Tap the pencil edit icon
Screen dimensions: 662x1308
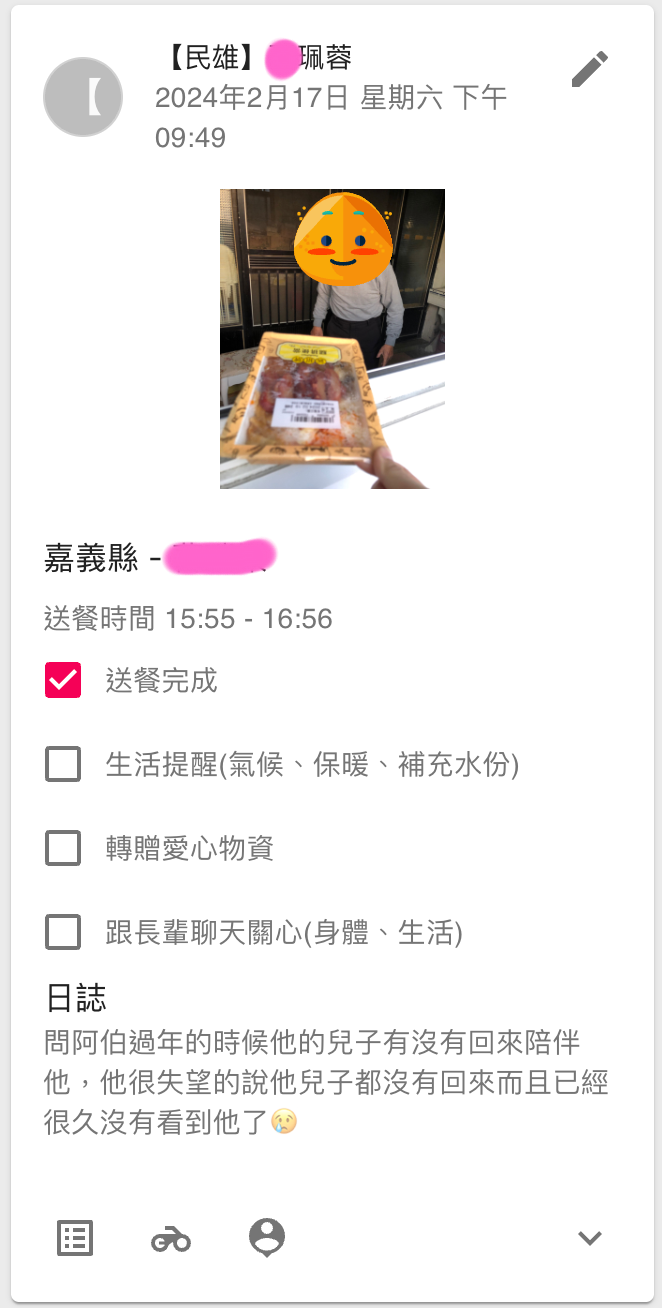(590, 69)
